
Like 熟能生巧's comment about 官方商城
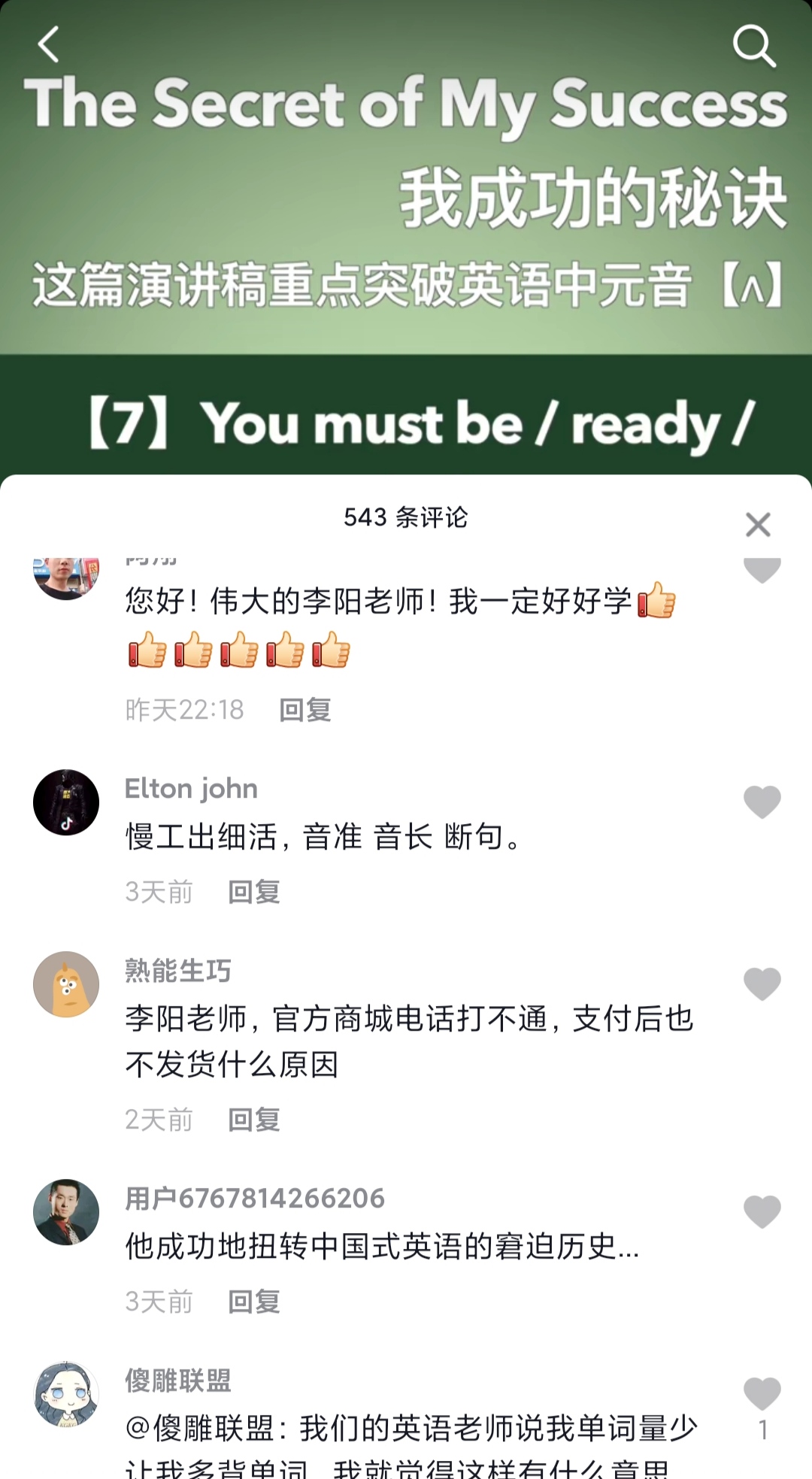point(762,984)
